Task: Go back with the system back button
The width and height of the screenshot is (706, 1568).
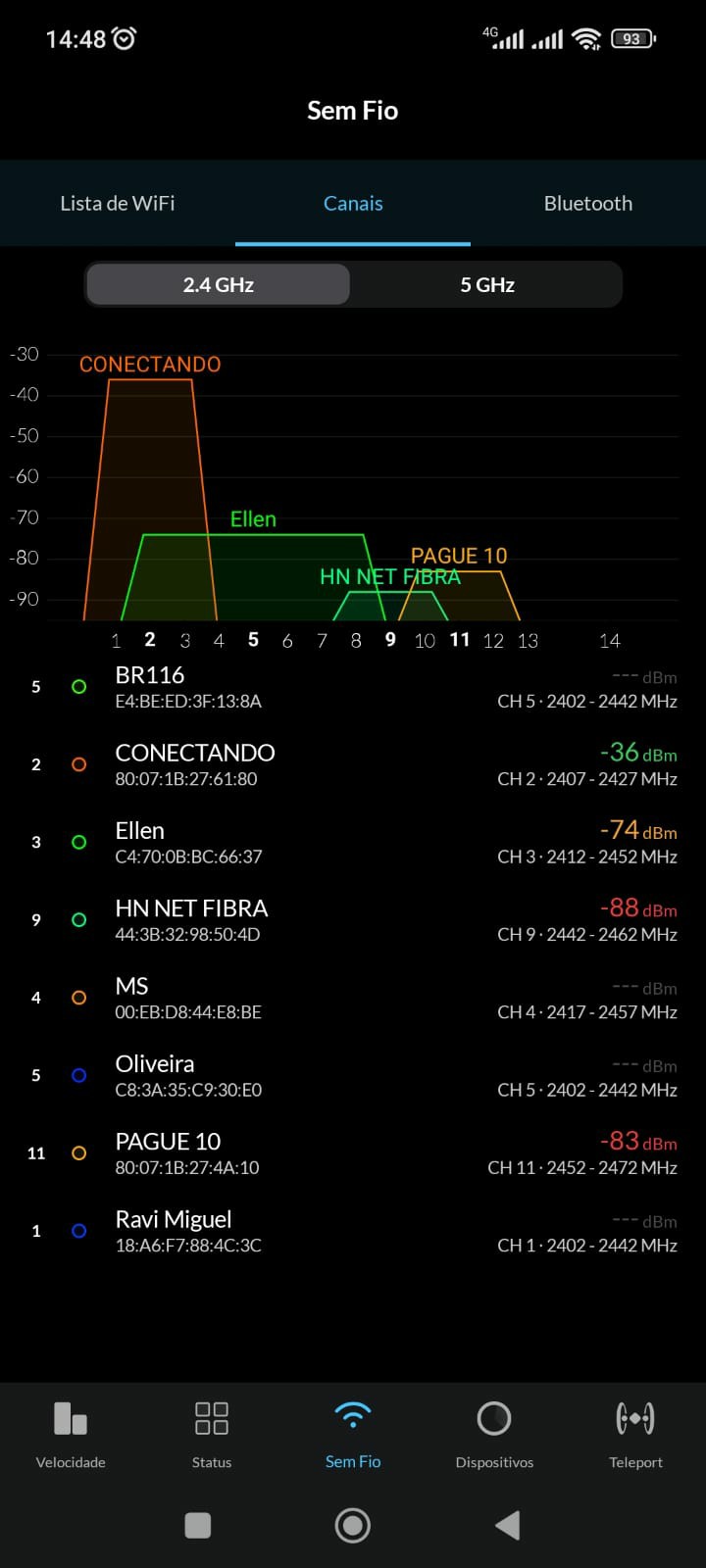Action: coord(507,1525)
